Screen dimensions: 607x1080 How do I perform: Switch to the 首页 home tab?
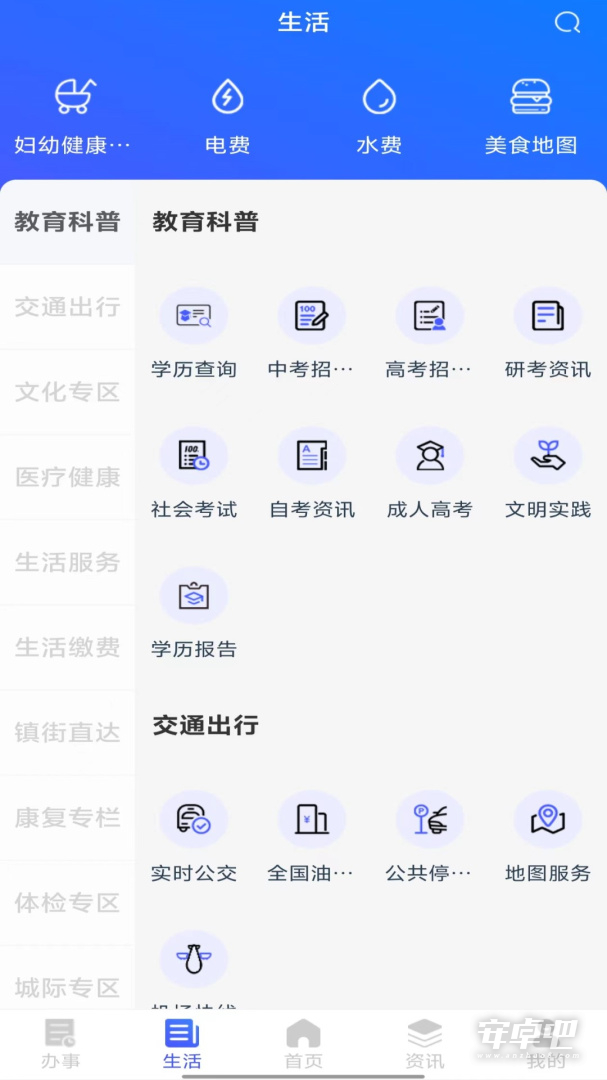pos(303,1043)
